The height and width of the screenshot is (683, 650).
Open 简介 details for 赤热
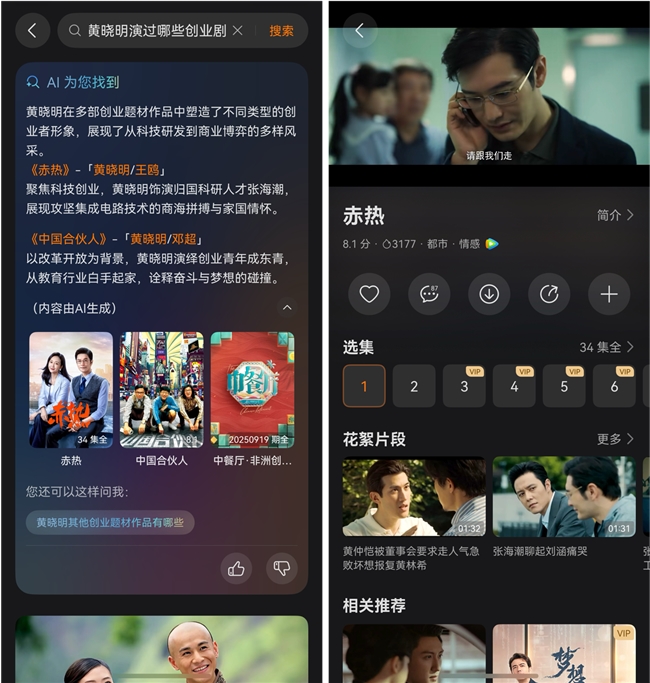click(615, 215)
